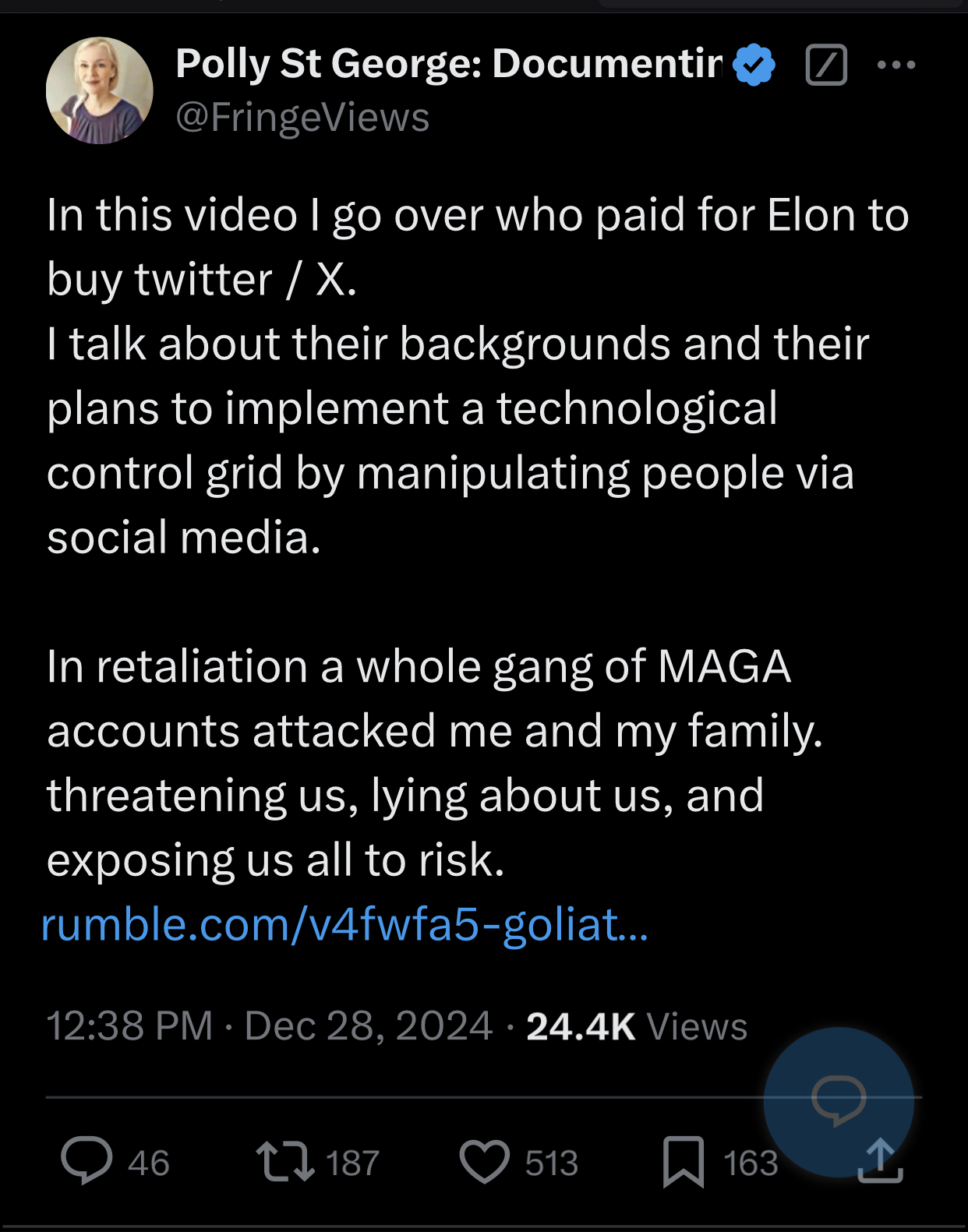968x1232 pixels.
Task: Open the Grok explain icon
Action: tap(826, 65)
